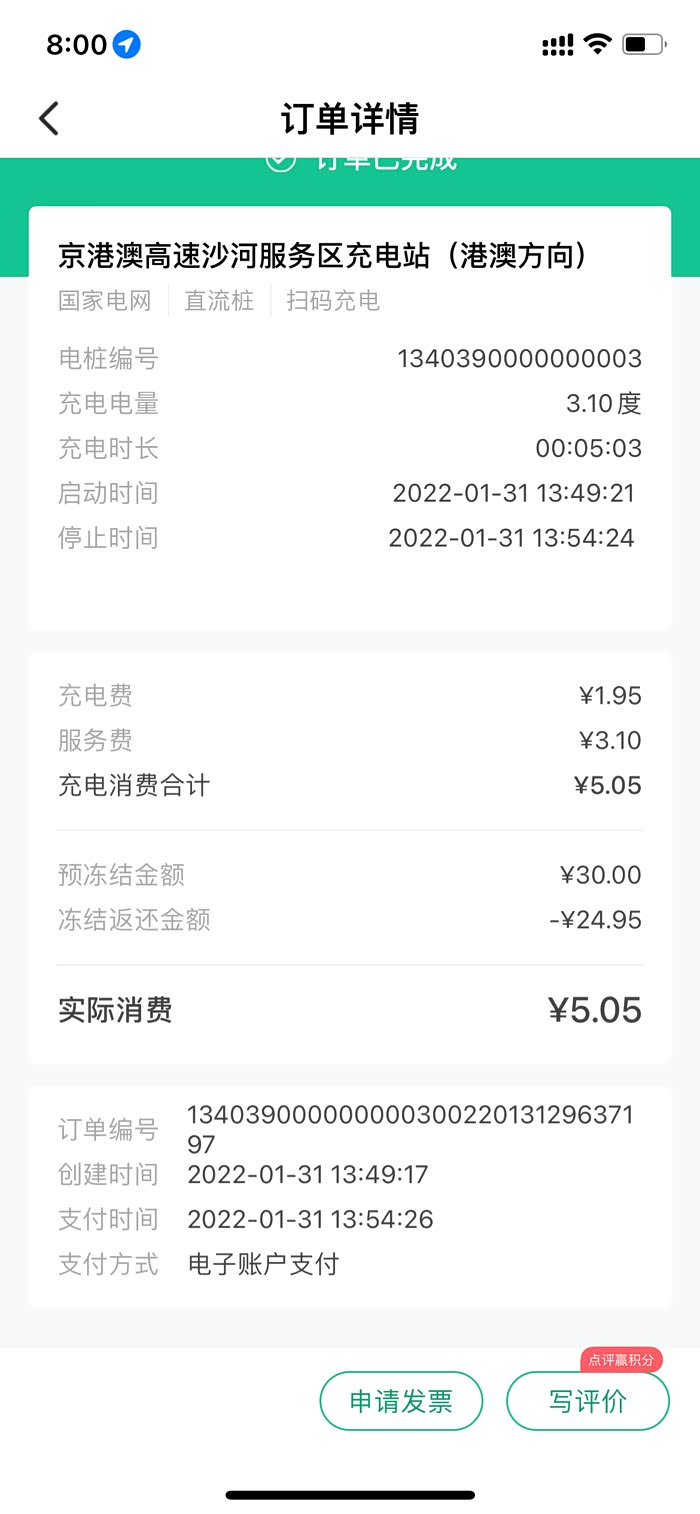The image size is (700, 1514).
Task: Go back from the order details page
Action: (49, 118)
